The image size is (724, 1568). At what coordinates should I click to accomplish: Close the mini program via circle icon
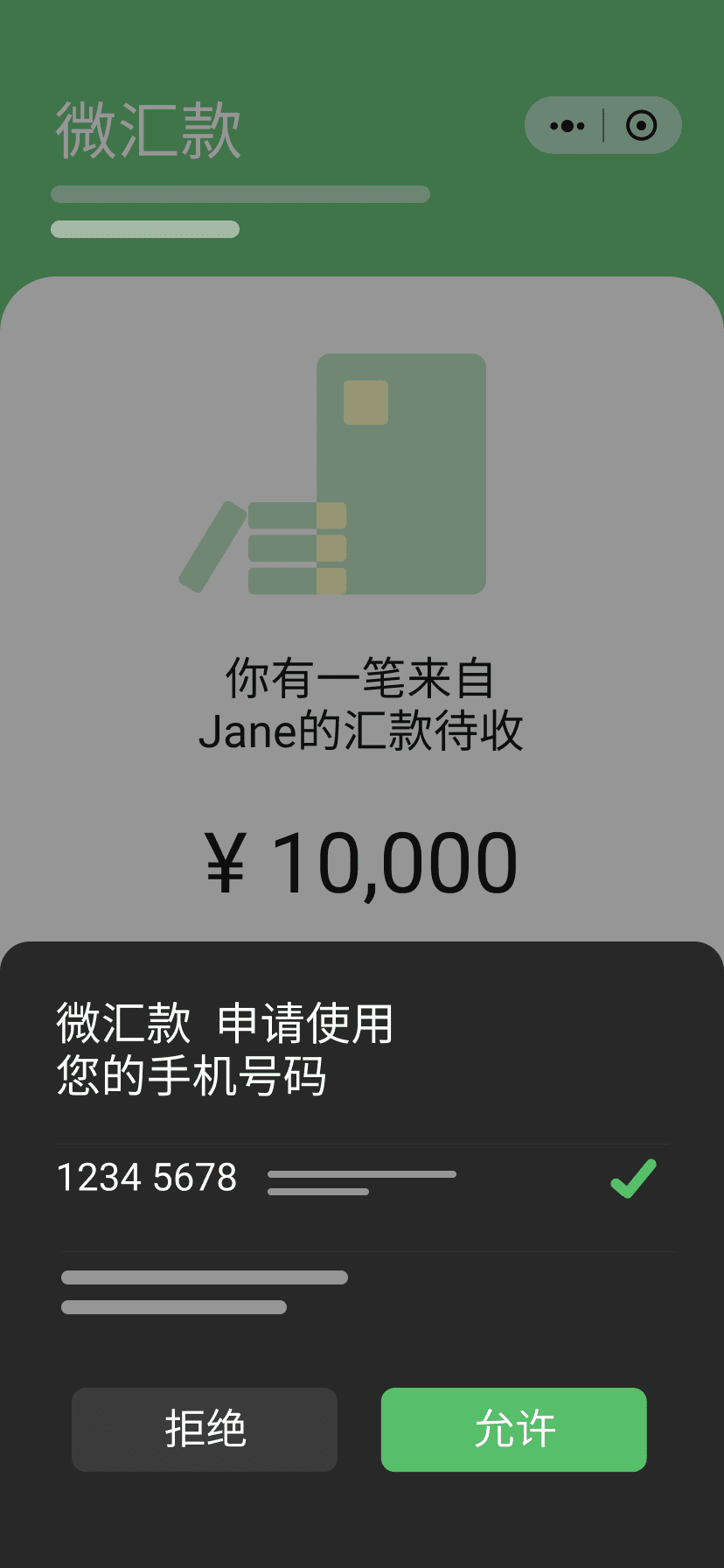[642, 126]
